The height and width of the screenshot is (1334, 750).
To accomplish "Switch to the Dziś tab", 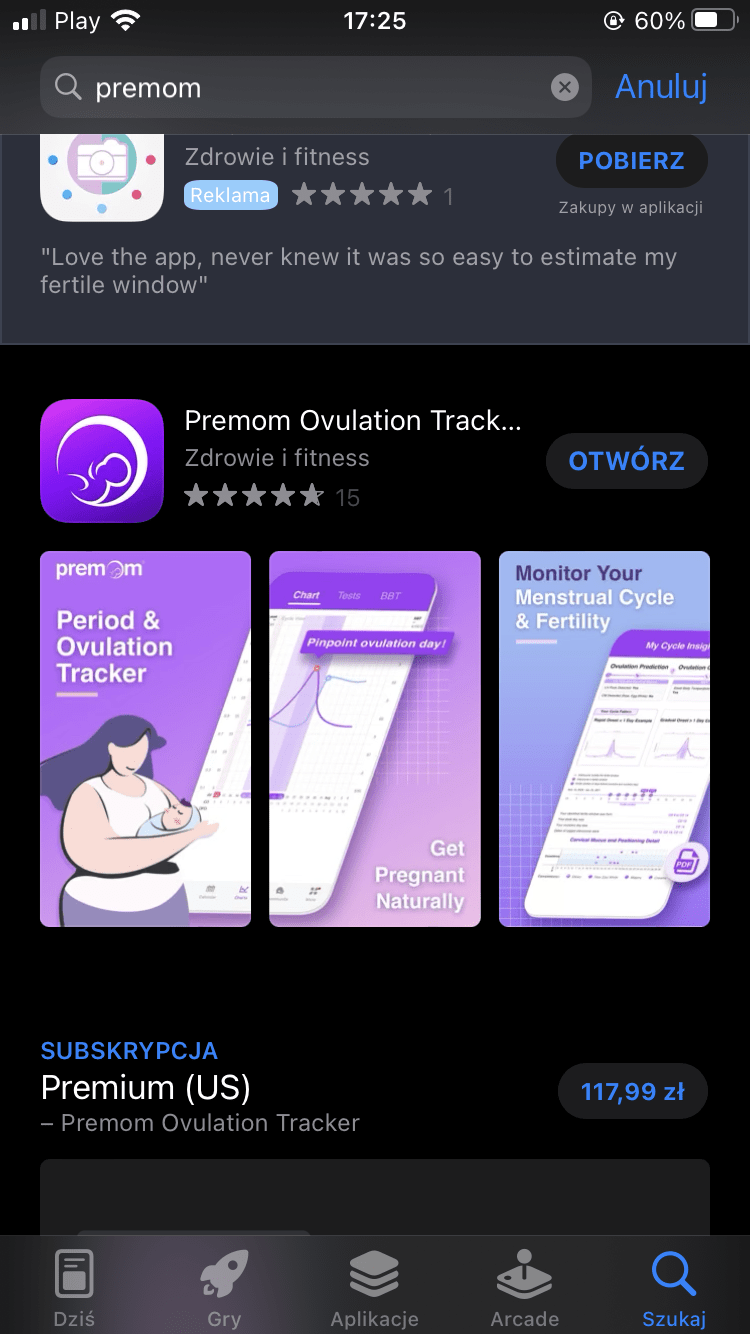I will pyautogui.click(x=74, y=1289).
